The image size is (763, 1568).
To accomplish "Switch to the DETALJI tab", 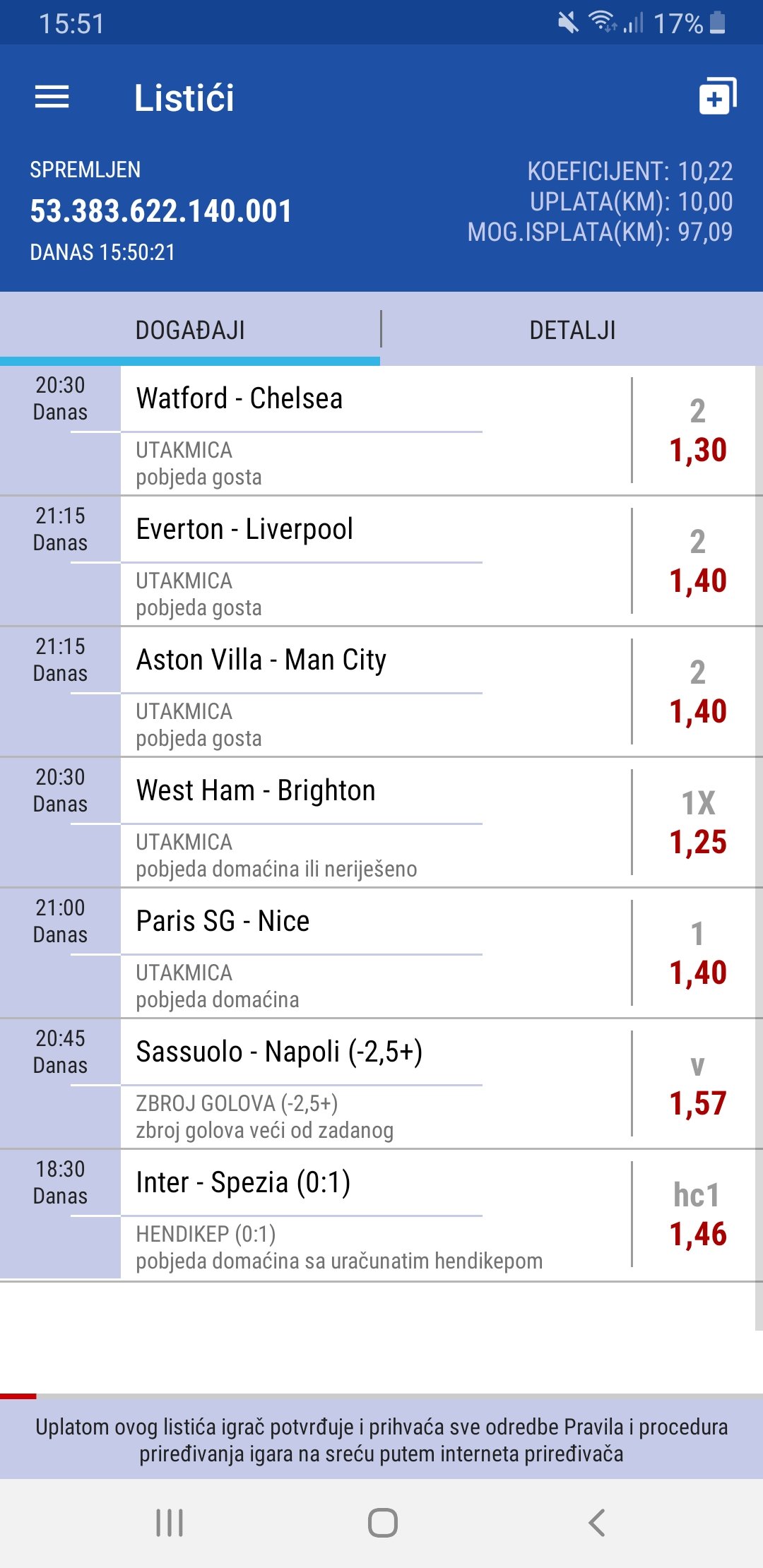I will (x=572, y=330).
